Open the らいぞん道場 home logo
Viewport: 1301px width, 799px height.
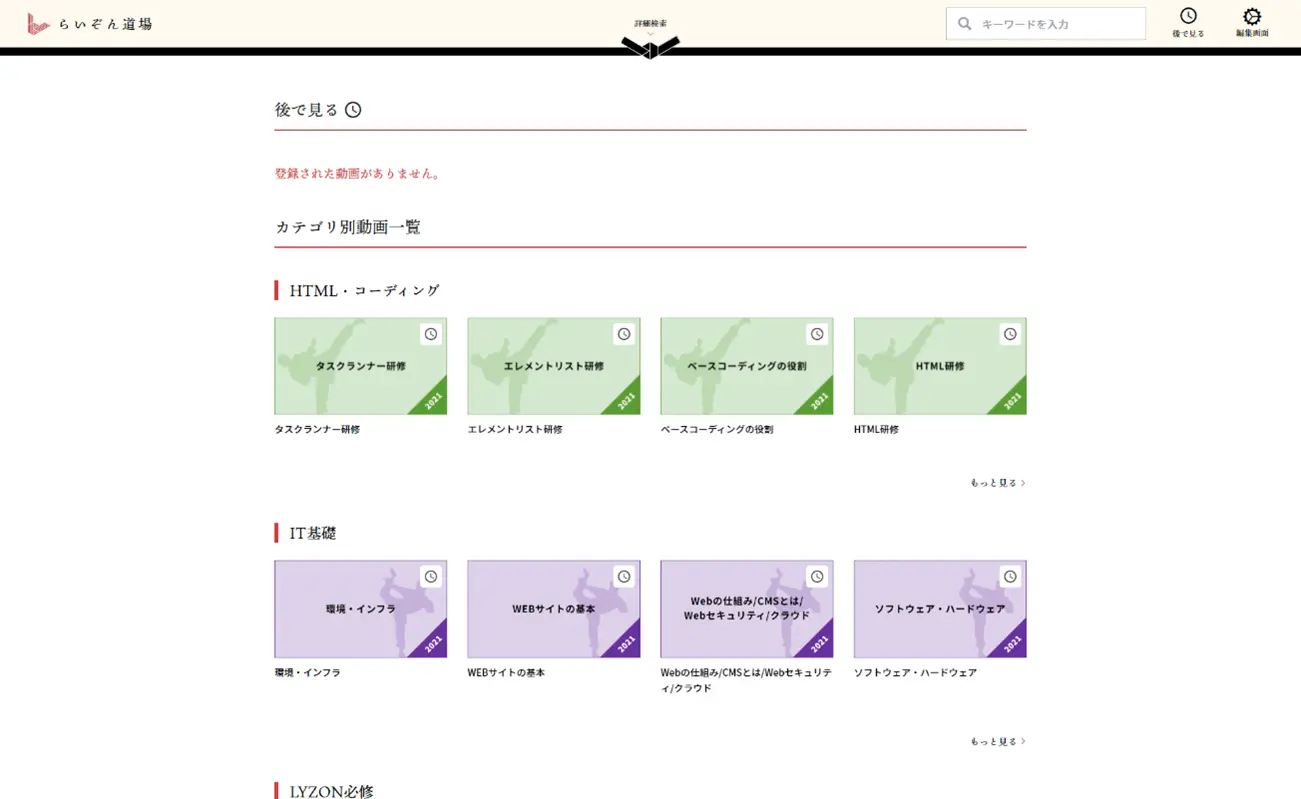tap(90, 24)
